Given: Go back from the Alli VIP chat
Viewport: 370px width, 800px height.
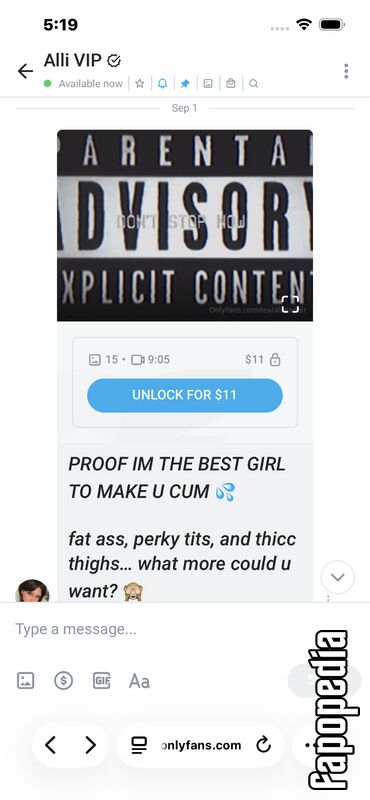Looking at the screenshot, I should pyautogui.click(x=25, y=71).
